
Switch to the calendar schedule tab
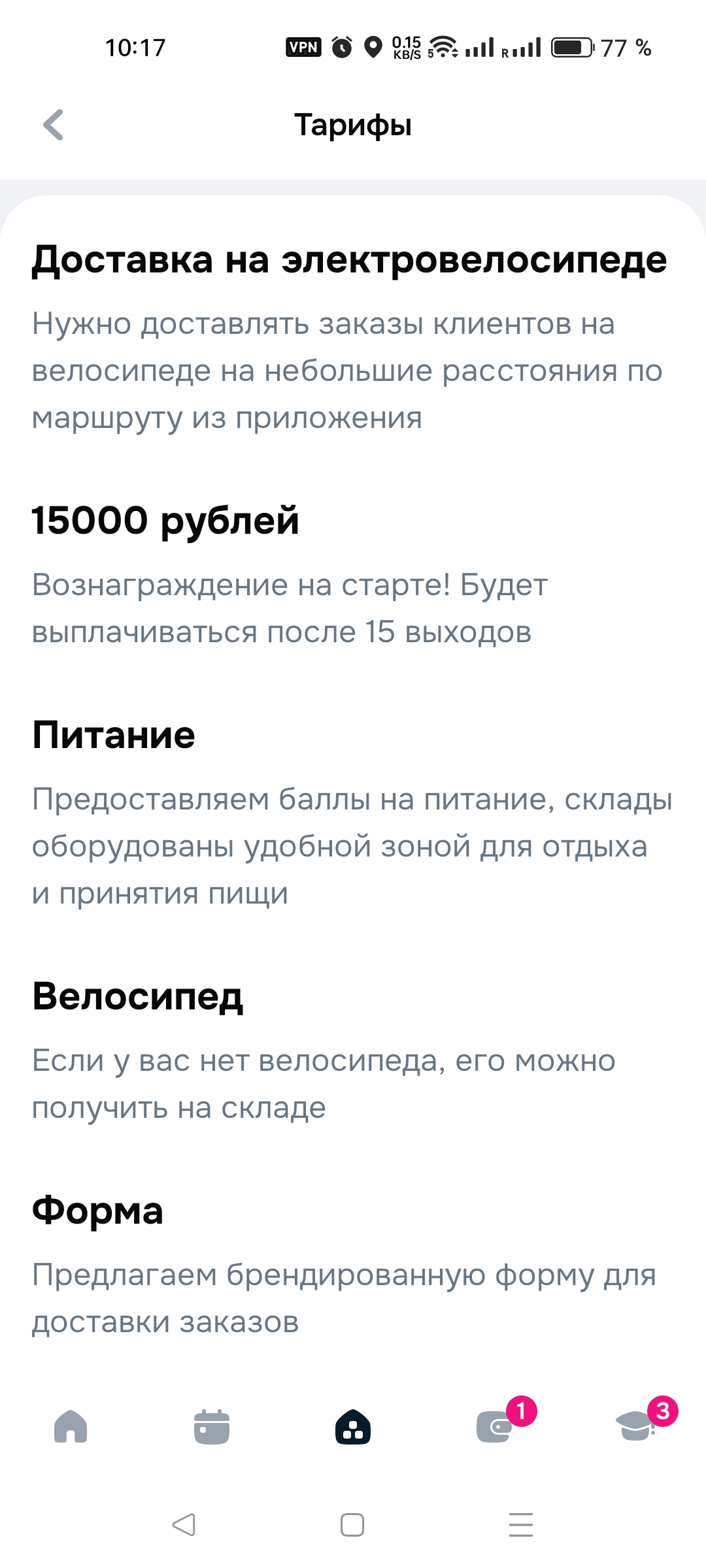click(x=212, y=1426)
